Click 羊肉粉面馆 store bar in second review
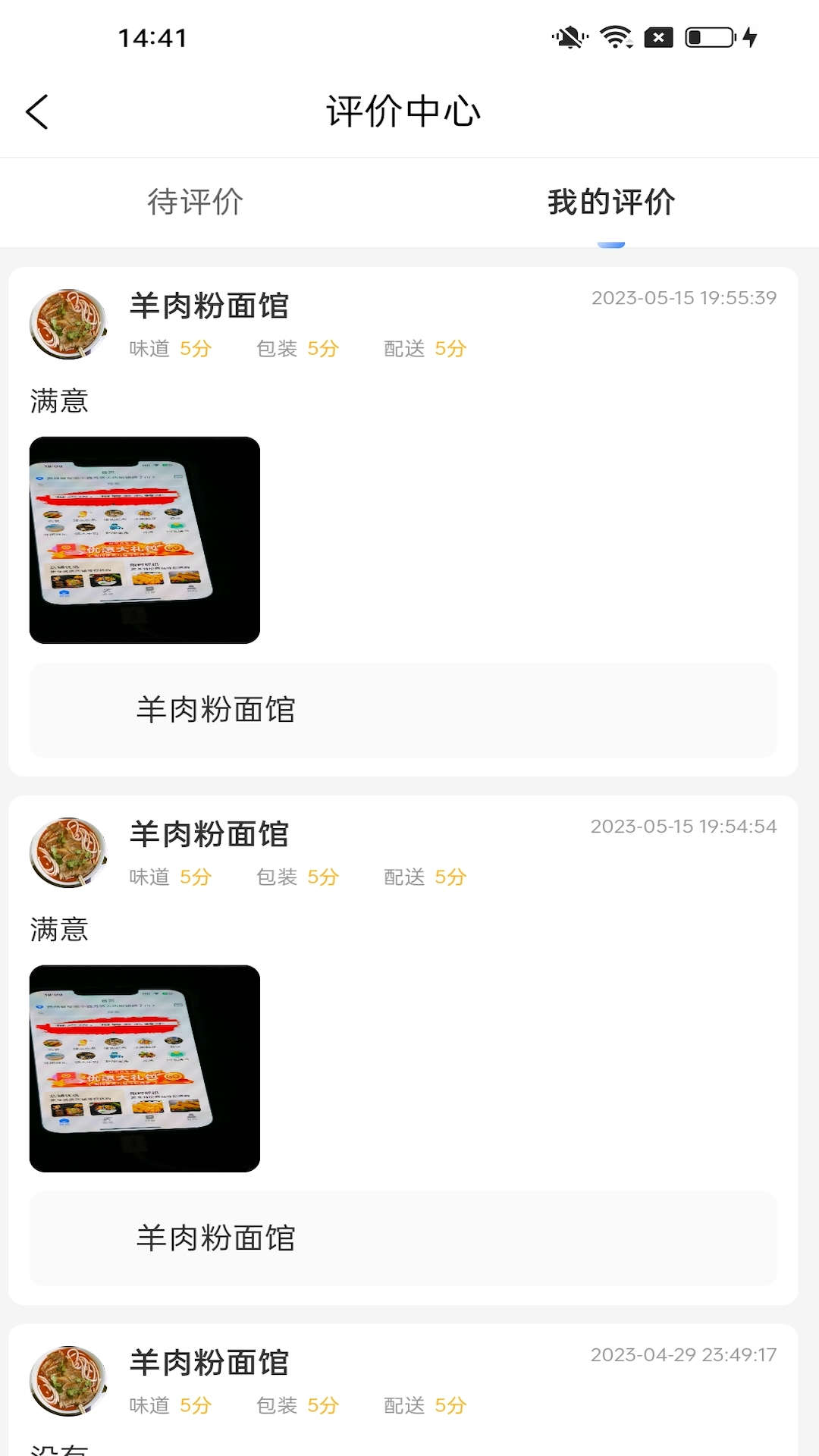The image size is (819, 1456). 402,1239
